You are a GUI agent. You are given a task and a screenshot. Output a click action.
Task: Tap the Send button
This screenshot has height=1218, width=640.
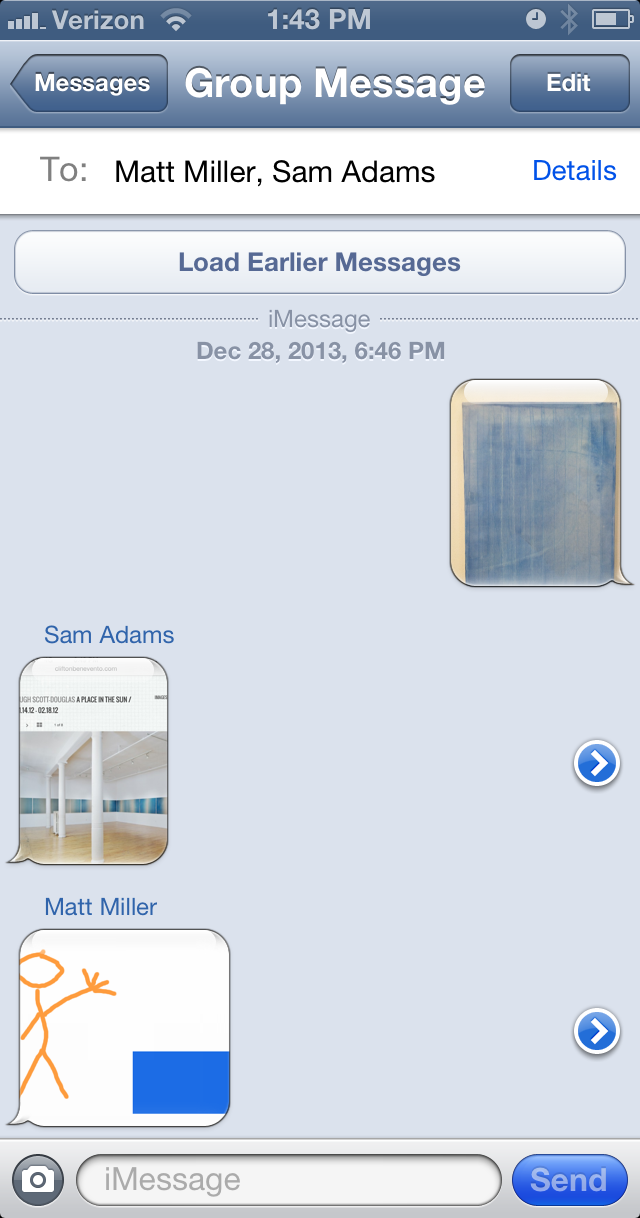569,1180
